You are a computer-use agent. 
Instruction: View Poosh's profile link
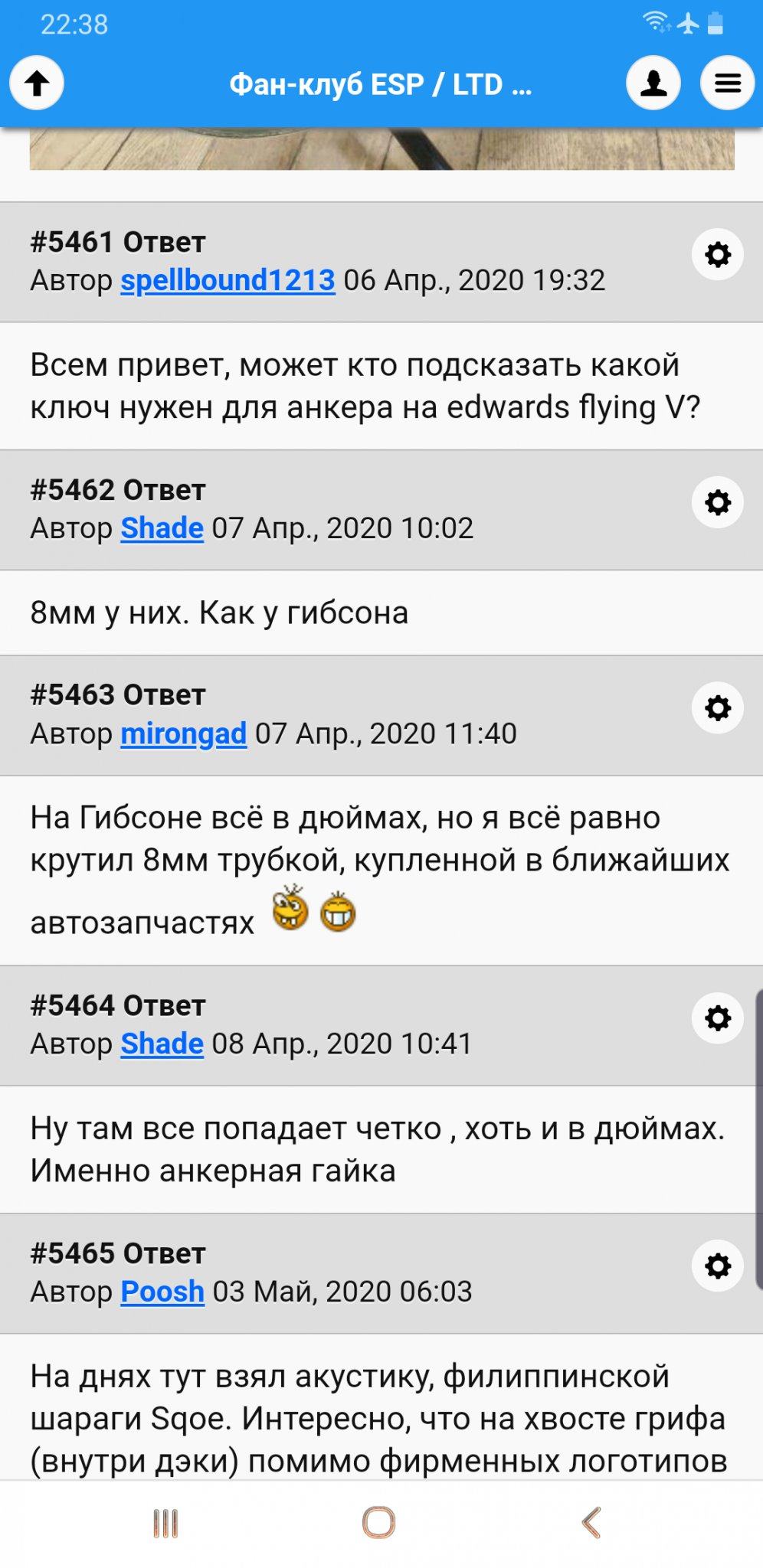point(162,1292)
